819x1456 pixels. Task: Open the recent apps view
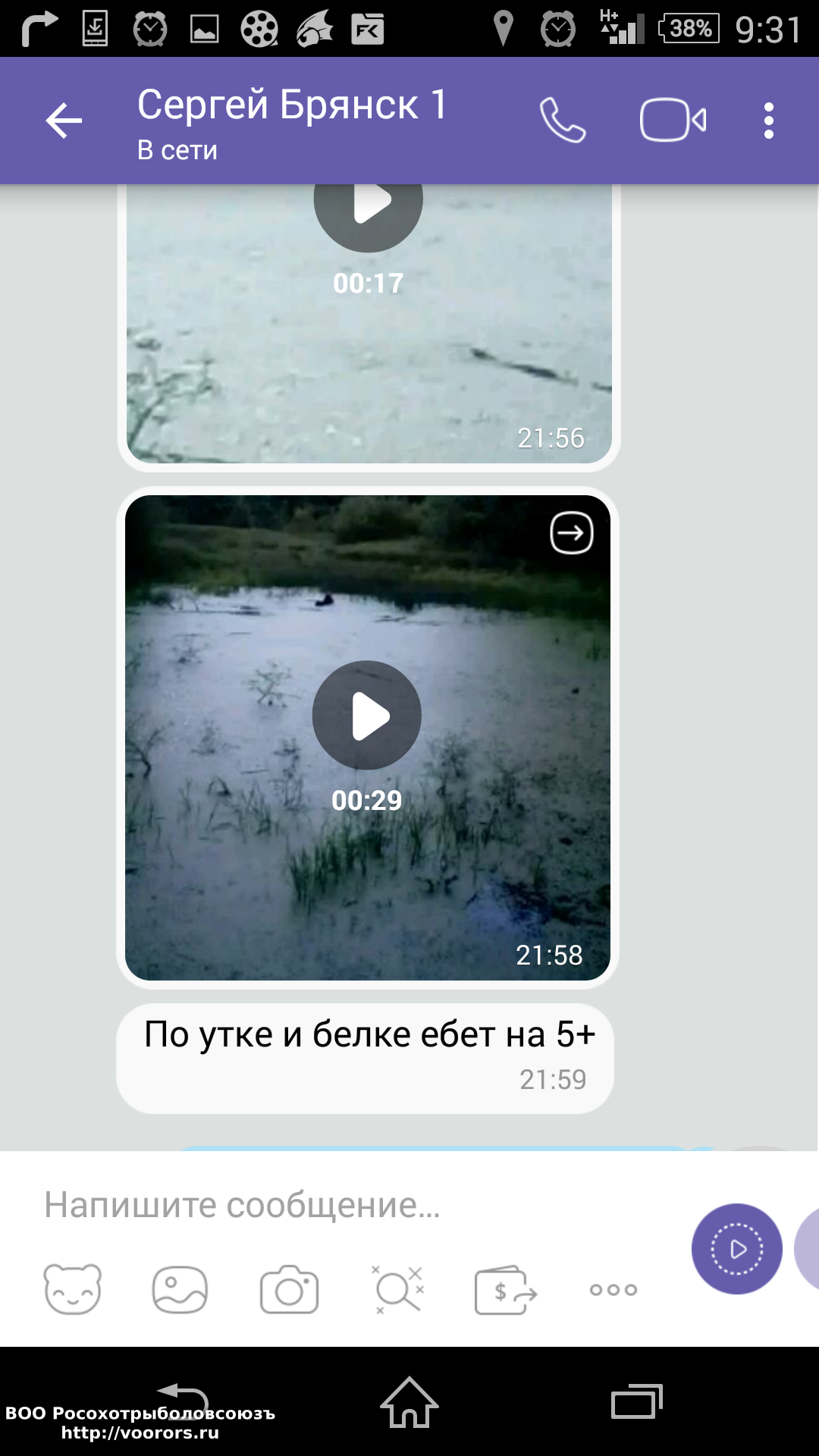coord(636,1401)
